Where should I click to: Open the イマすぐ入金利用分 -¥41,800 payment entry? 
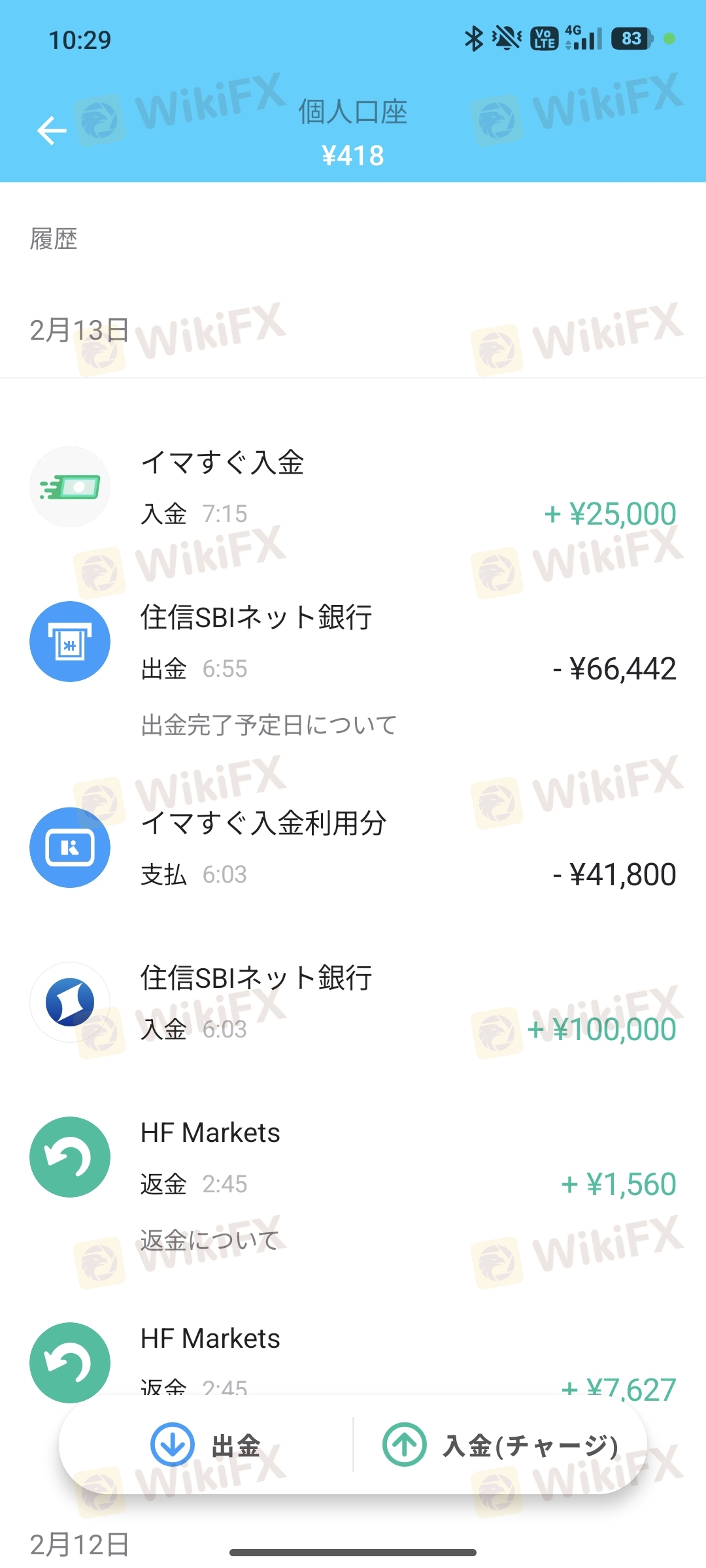[x=353, y=848]
